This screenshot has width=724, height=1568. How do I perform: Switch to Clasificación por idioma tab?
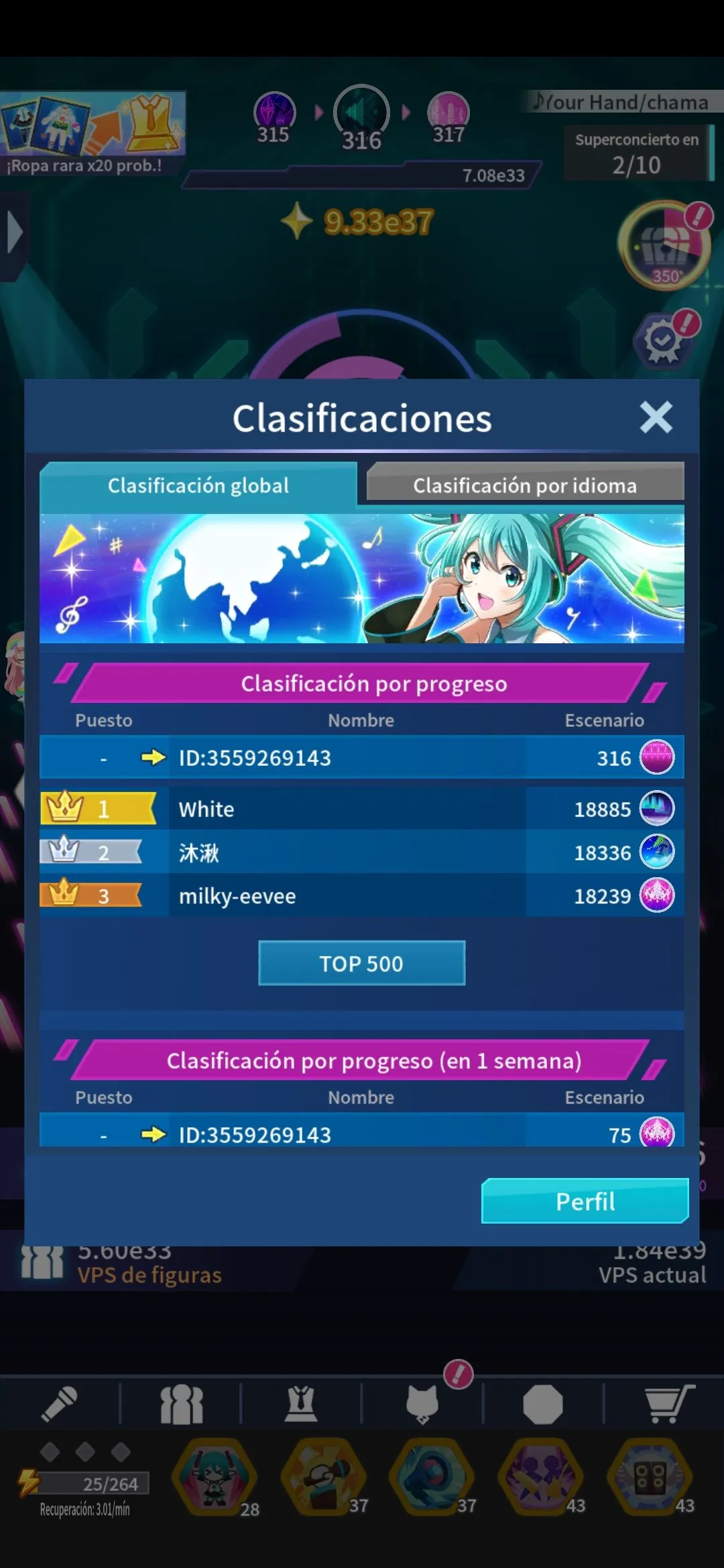coord(525,484)
